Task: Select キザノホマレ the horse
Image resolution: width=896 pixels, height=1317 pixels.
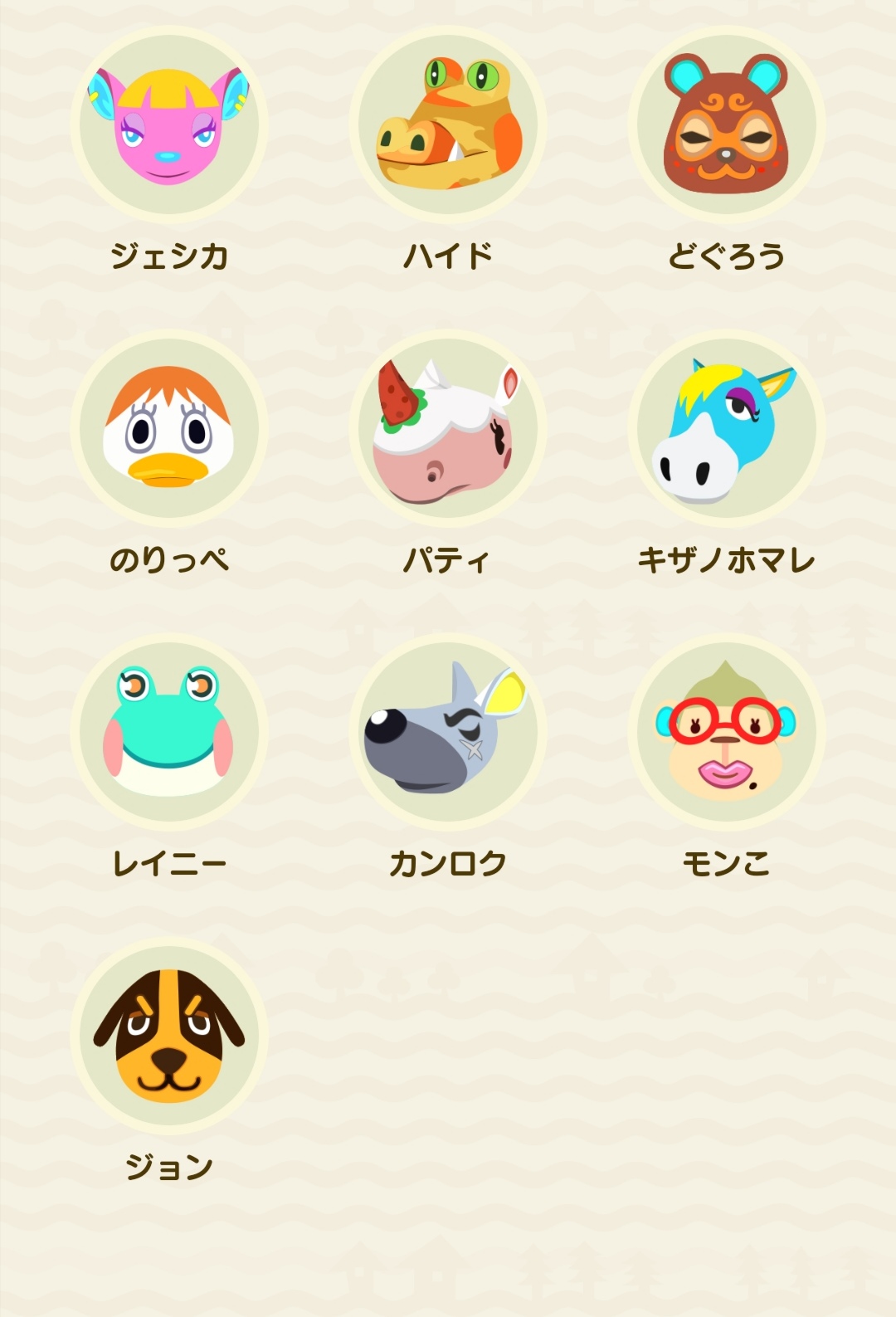Action: pyautogui.click(x=726, y=428)
